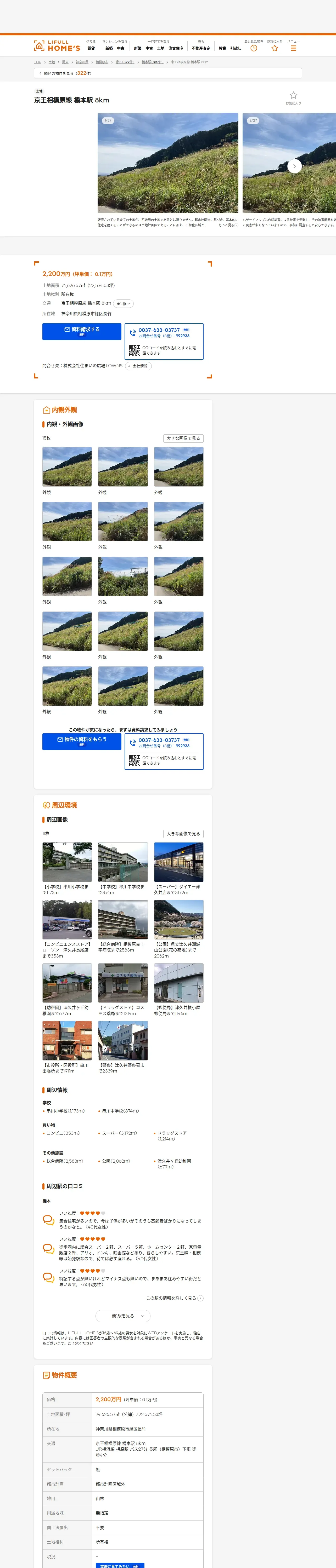Open 会社情報 for the inquiry company

pos(138,366)
